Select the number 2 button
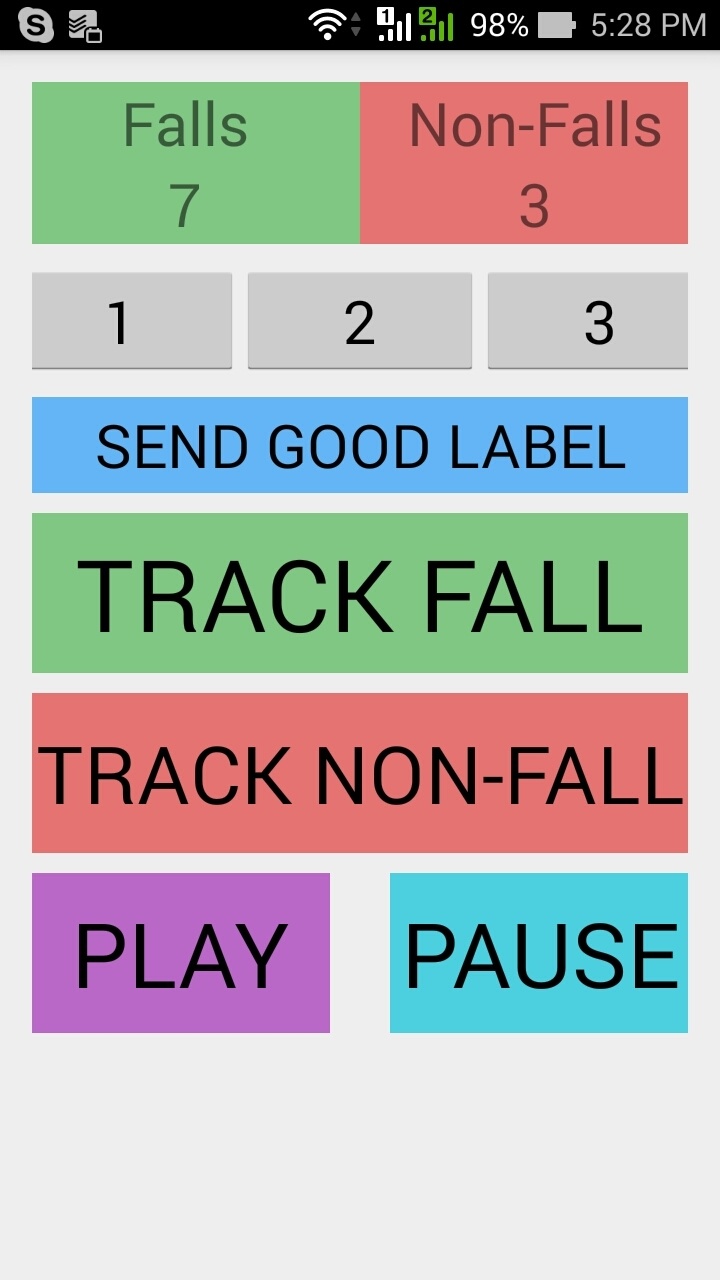 (359, 321)
